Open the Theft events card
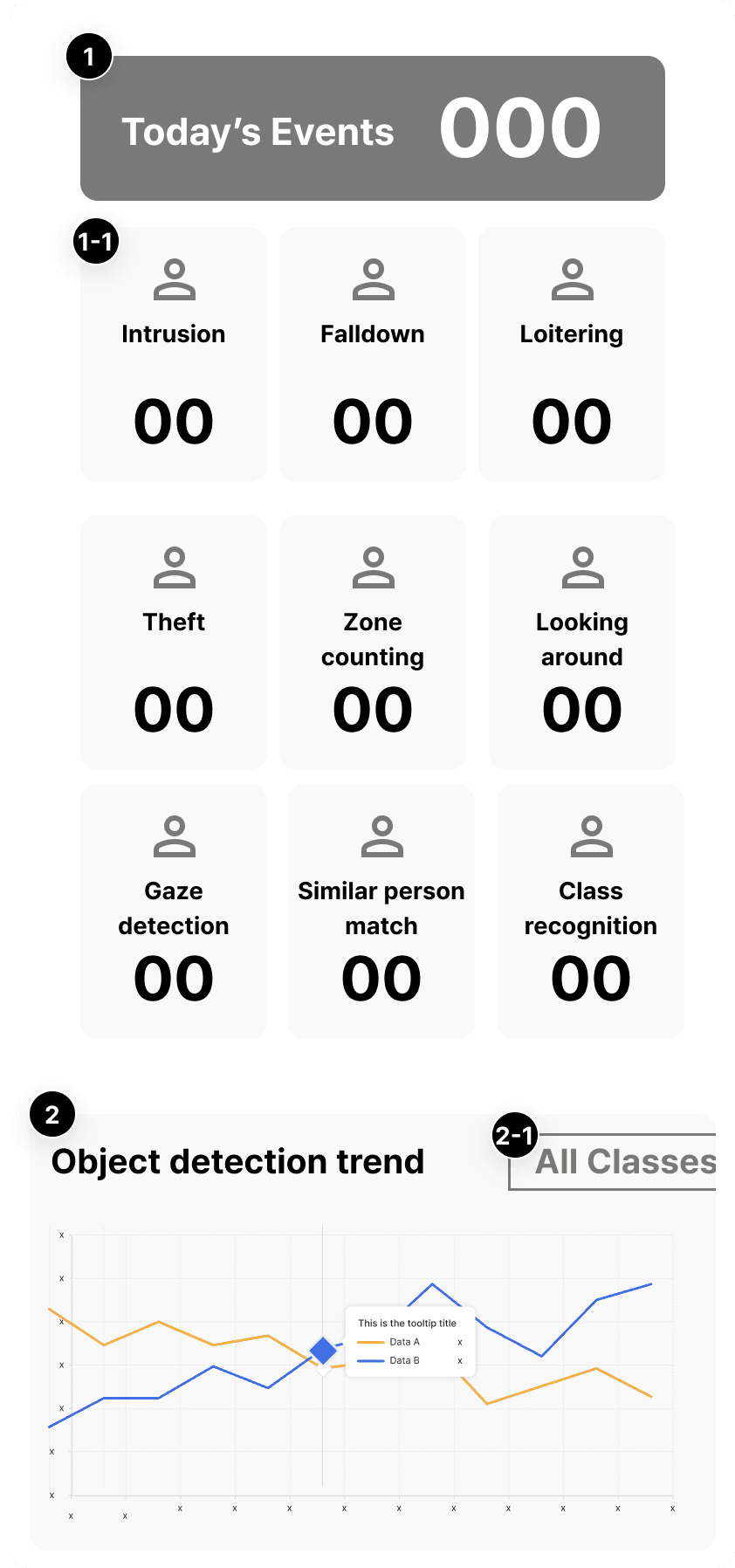Image resolution: width=735 pixels, height=1568 pixels. (174, 643)
